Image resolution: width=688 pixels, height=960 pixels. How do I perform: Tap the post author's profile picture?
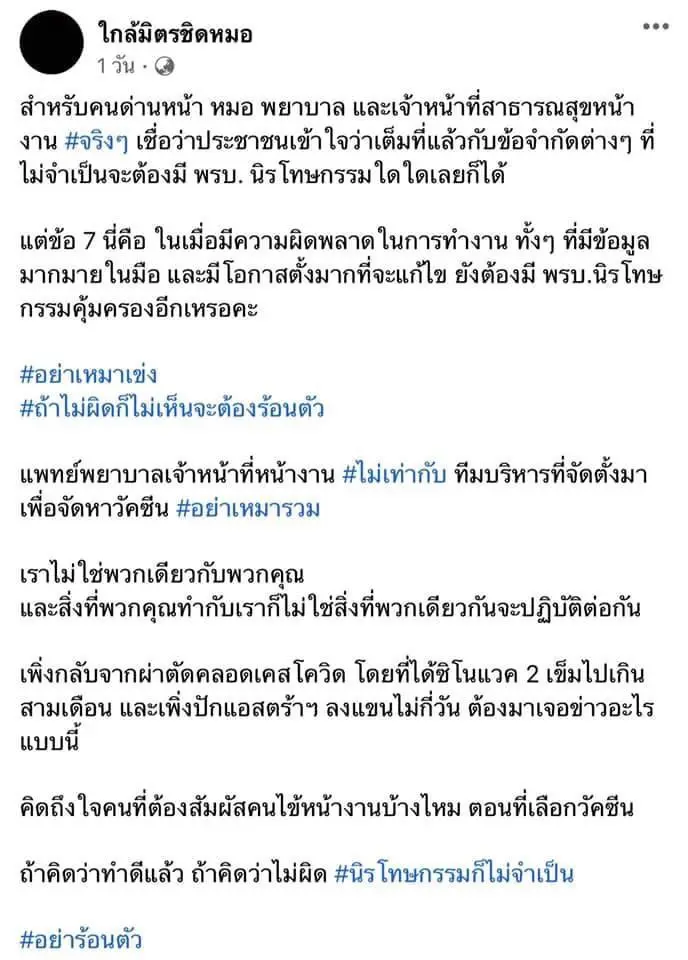tap(52, 49)
